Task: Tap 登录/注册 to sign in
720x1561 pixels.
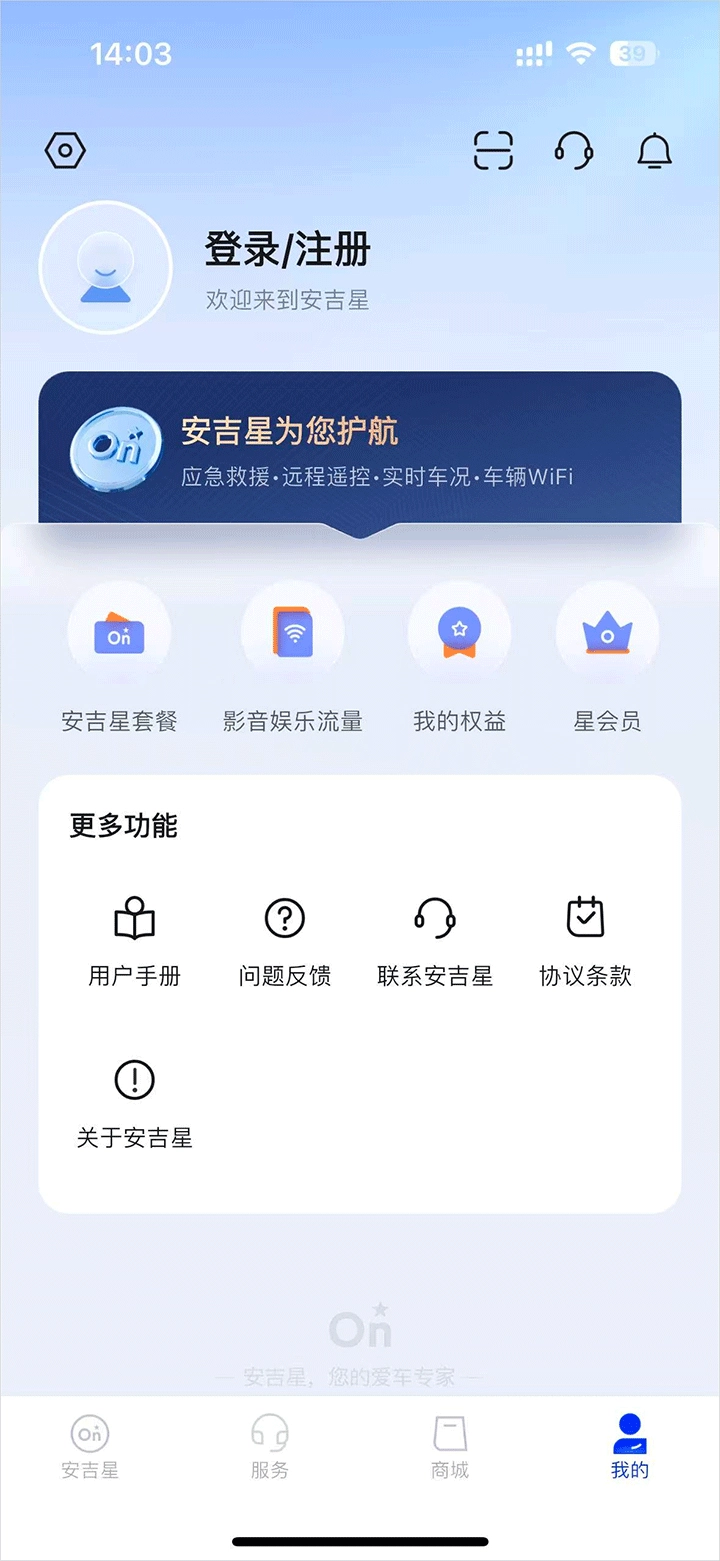Action: pos(288,249)
